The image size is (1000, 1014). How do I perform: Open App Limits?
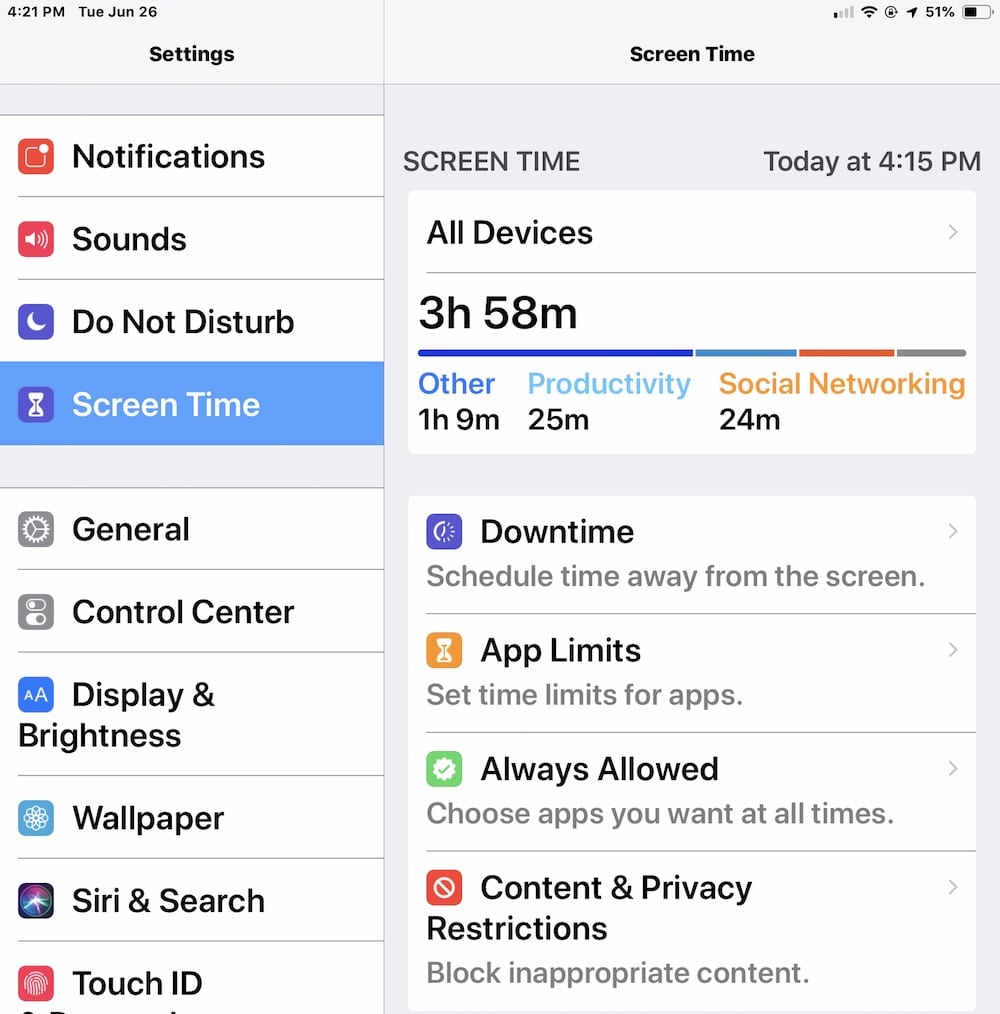[x=690, y=671]
